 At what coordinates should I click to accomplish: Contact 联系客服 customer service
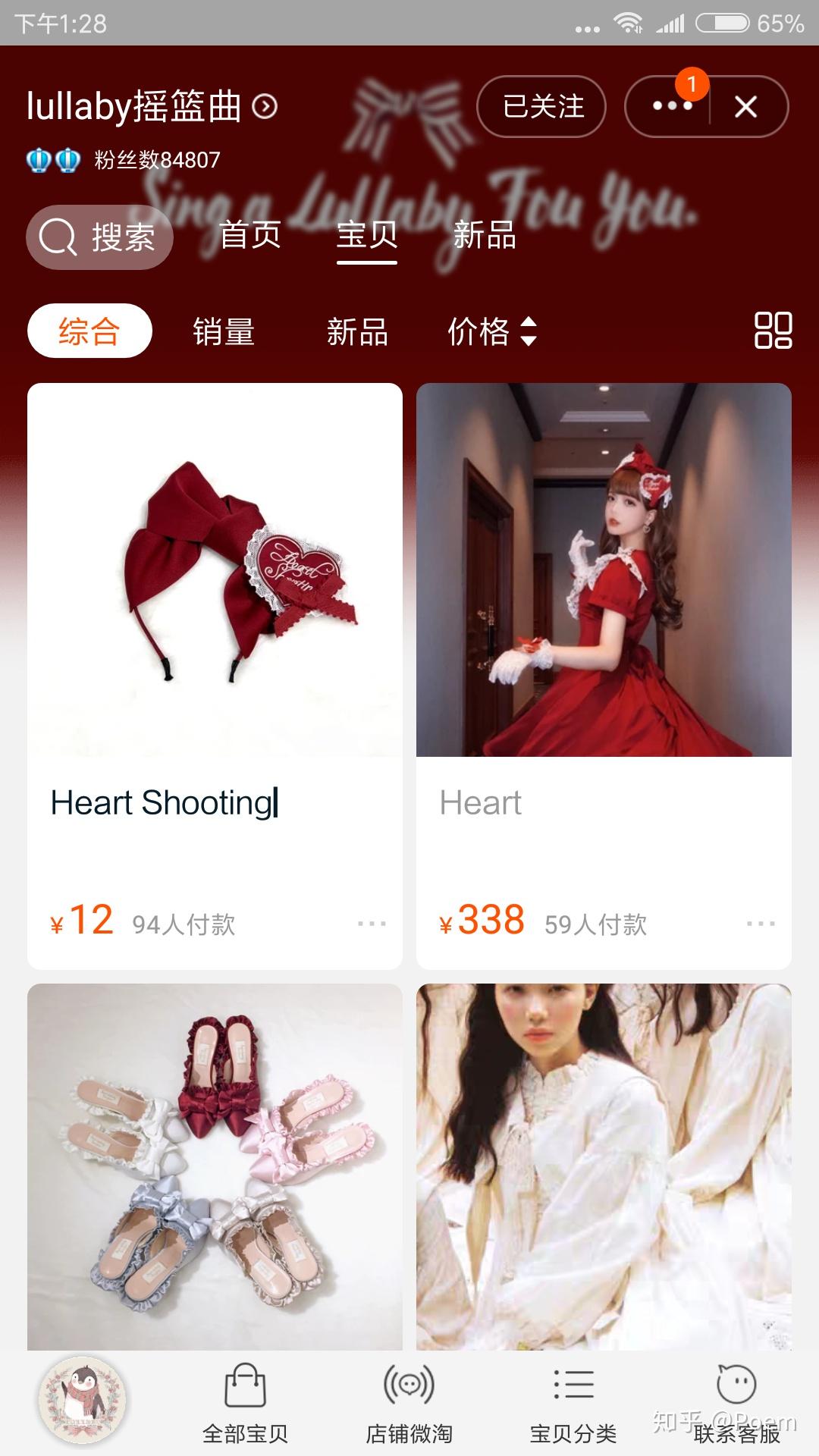coord(736,1403)
